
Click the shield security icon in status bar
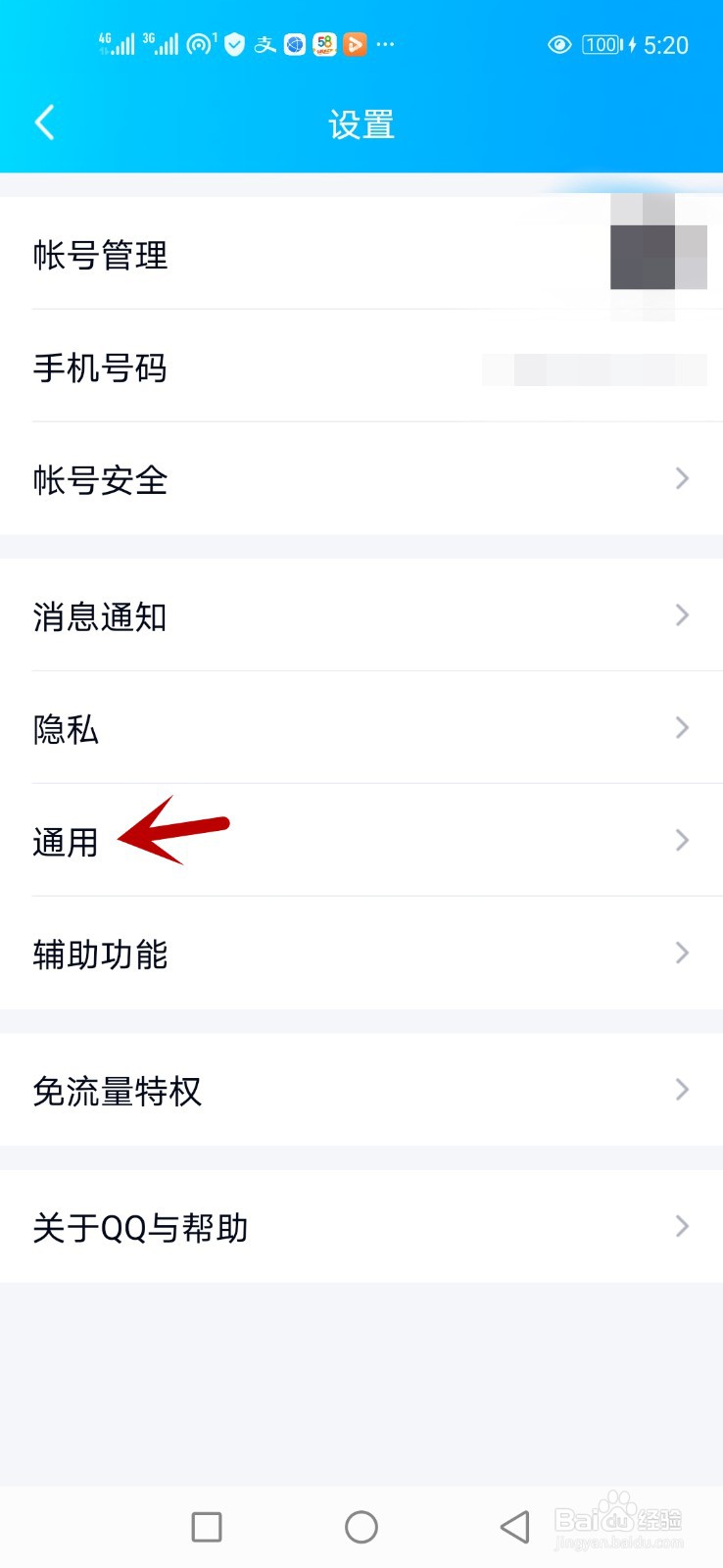pyautogui.click(x=233, y=44)
